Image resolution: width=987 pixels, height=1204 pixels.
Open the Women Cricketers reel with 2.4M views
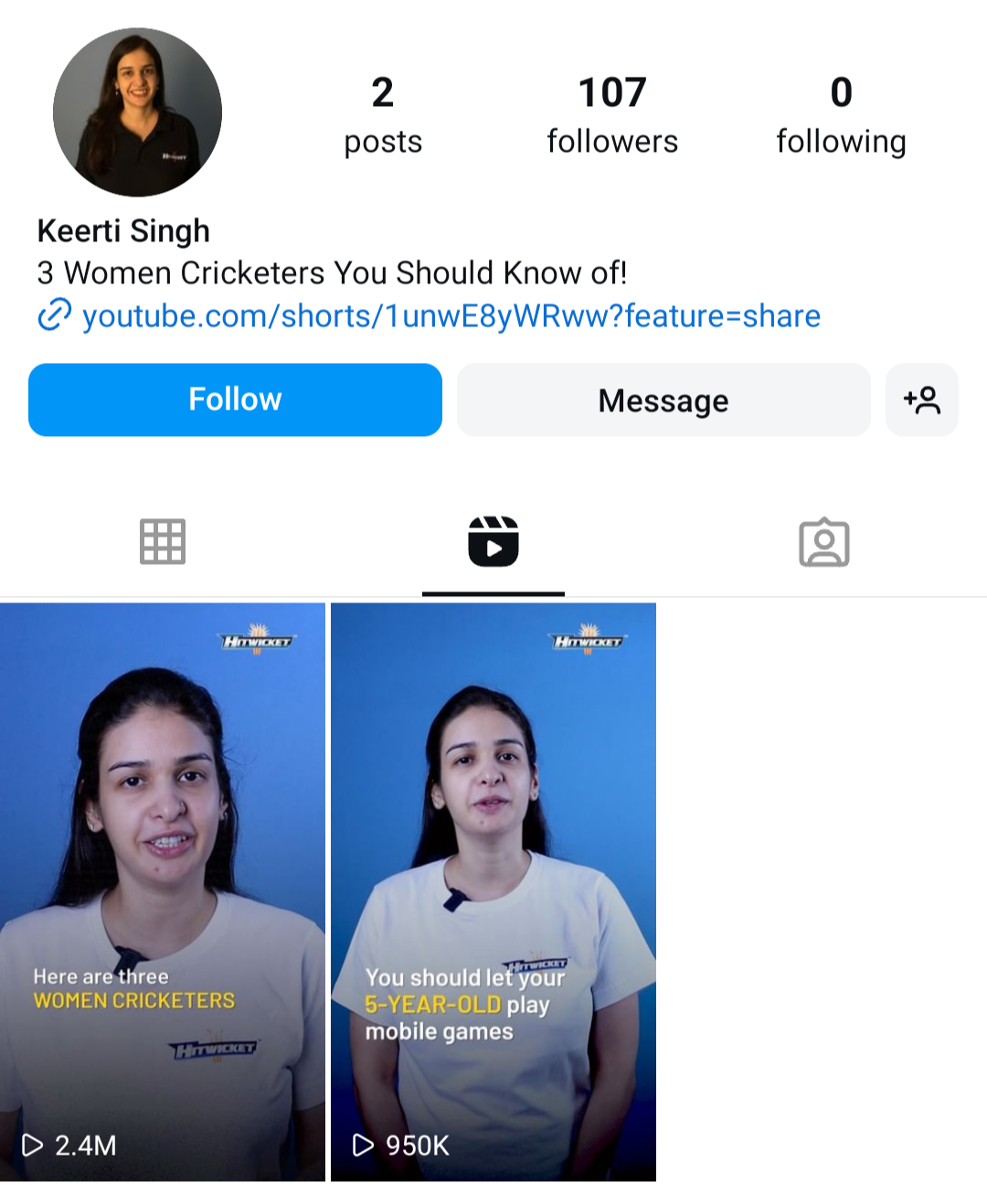click(163, 891)
